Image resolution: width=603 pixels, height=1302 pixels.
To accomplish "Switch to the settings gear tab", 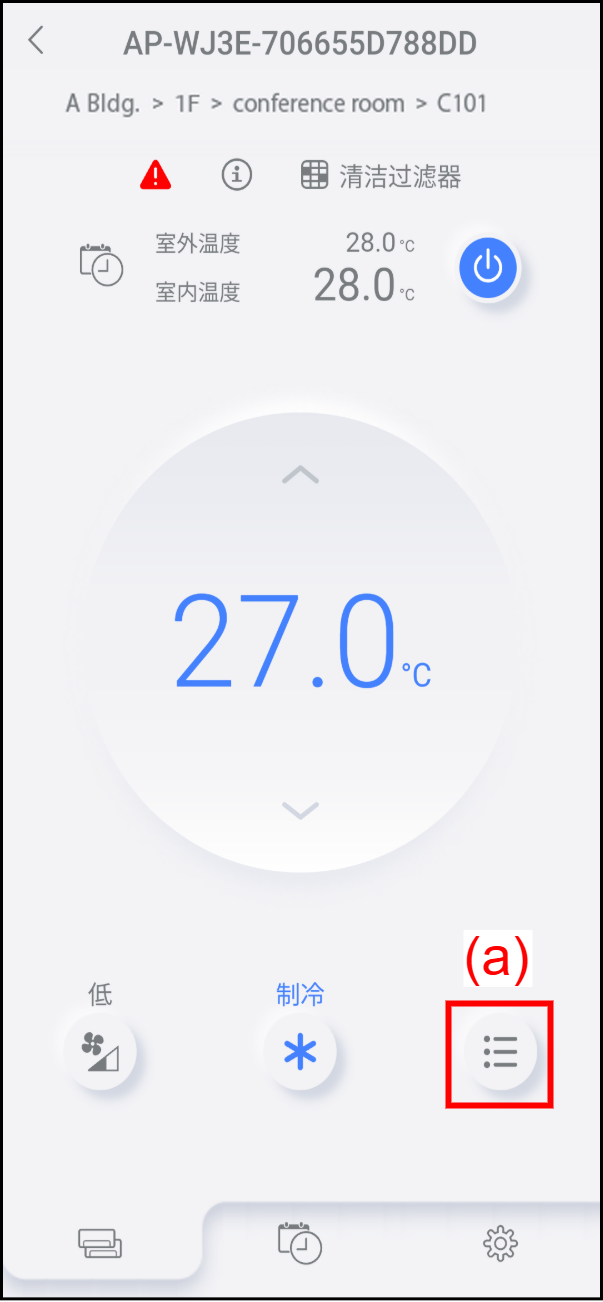I will 499,1243.
